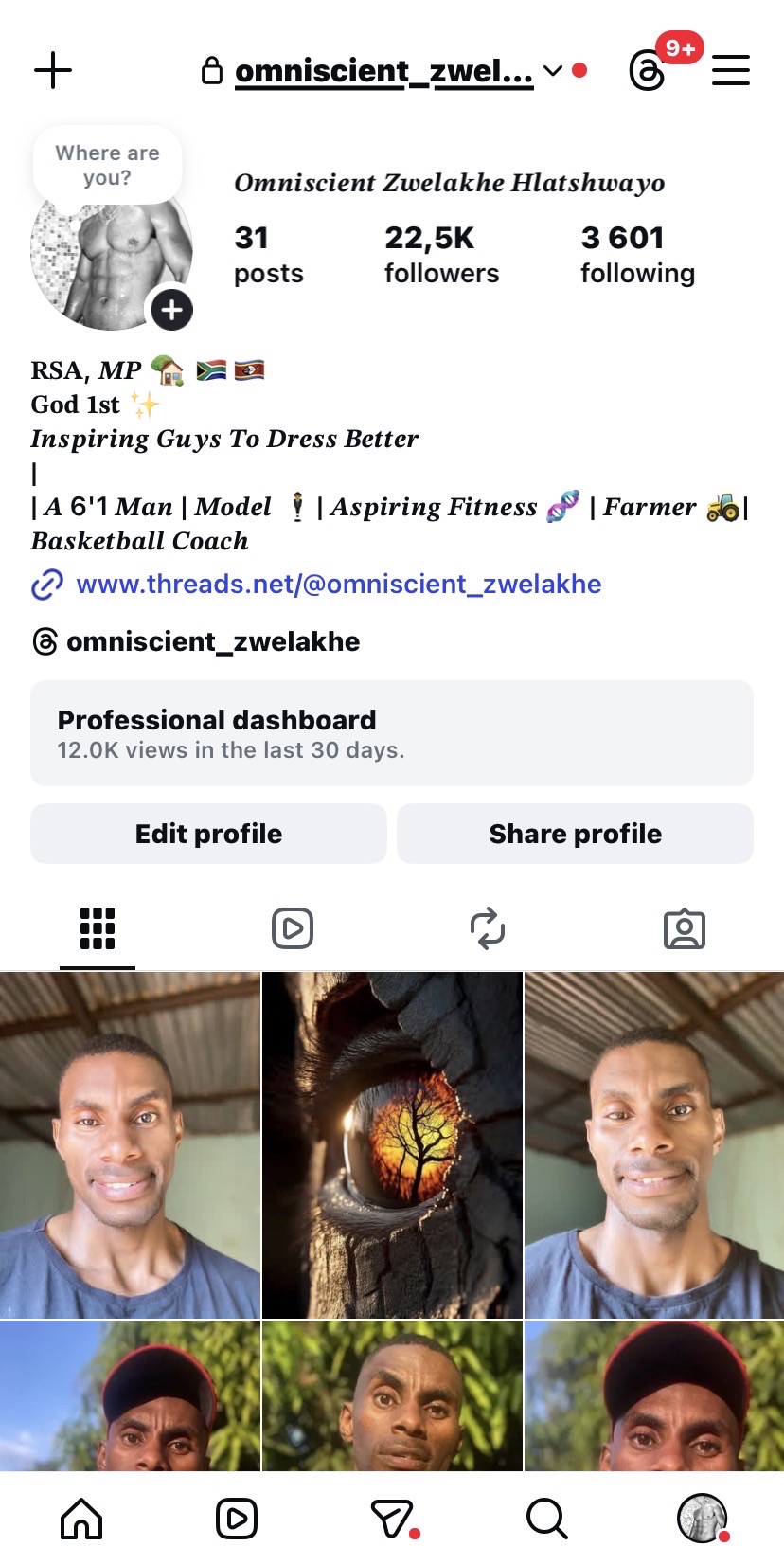Viewport: 784px width, 1565px height.
Task: Open Threads from the top bar icon
Action: coord(648,71)
